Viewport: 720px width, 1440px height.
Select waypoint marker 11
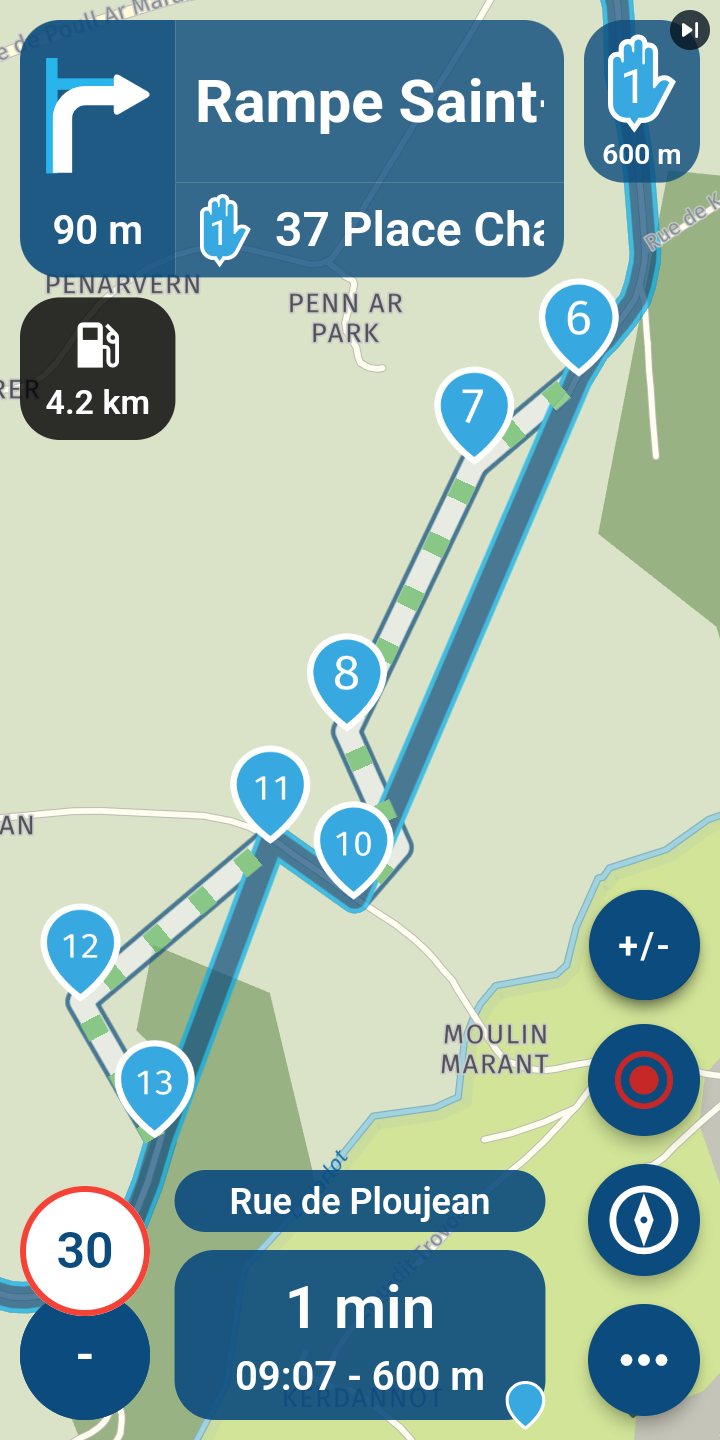(270, 790)
